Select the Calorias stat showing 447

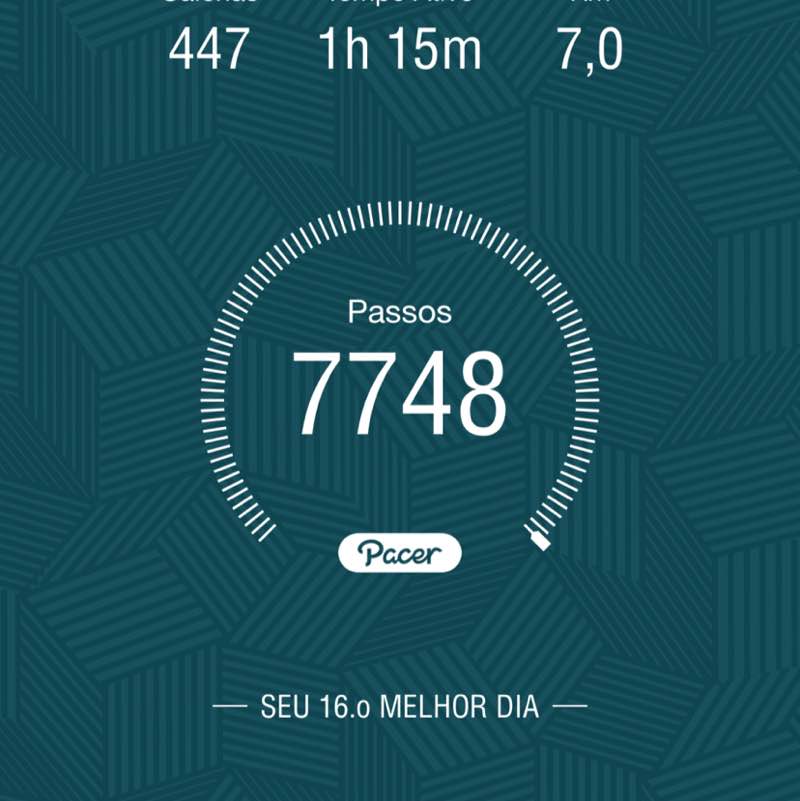210,46
